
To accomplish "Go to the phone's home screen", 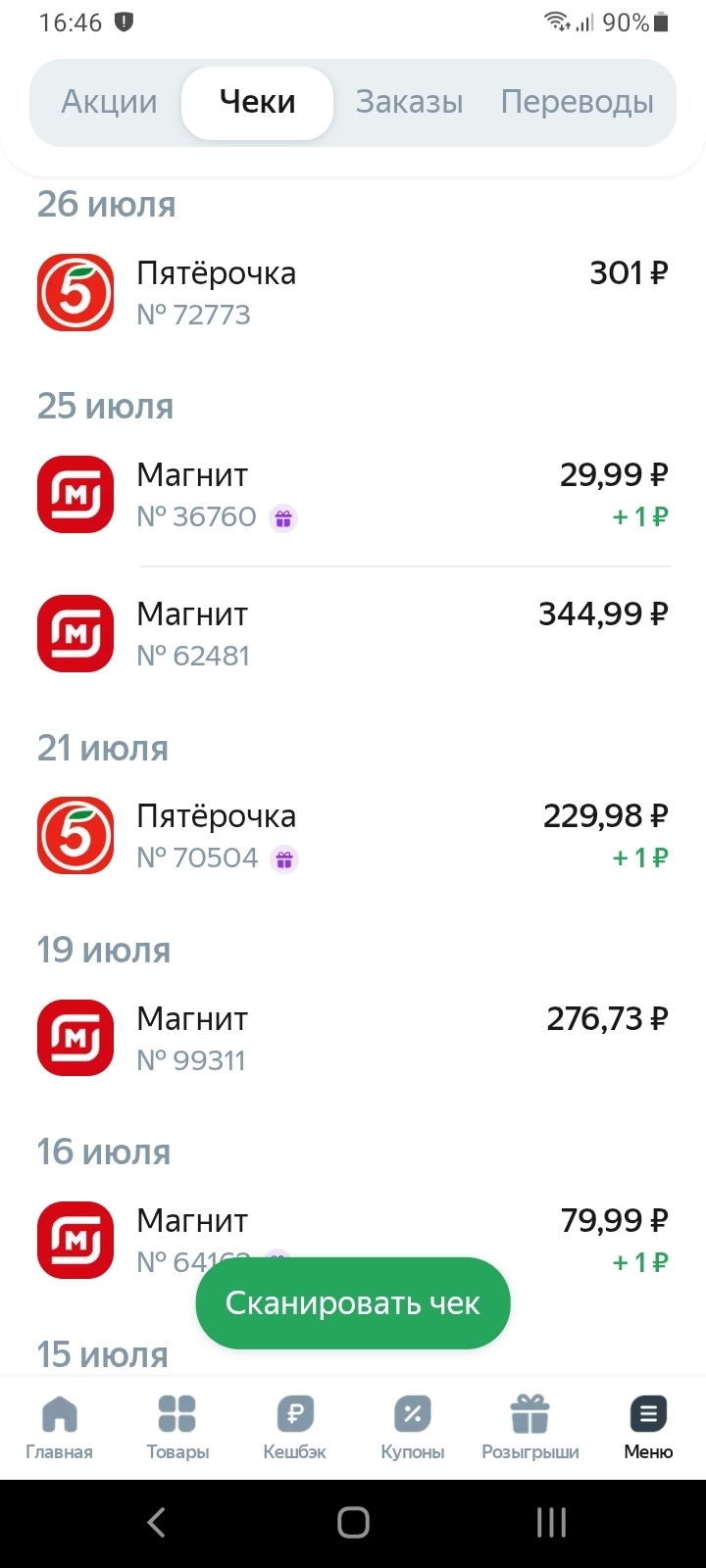I will [x=353, y=1522].
